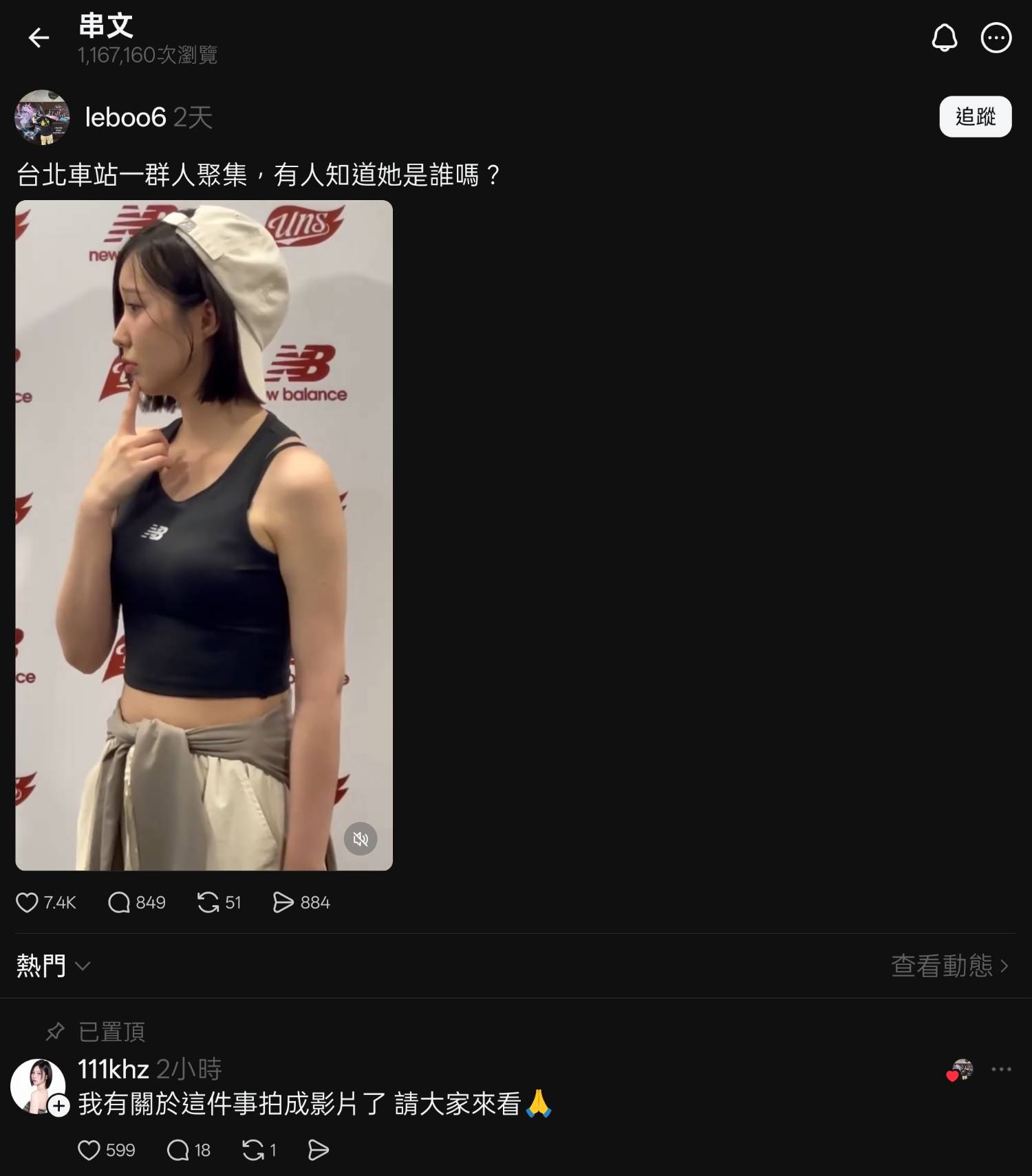The width and height of the screenshot is (1032, 1176).
Task: Open leboo6's profile picture
Action: 42,118
